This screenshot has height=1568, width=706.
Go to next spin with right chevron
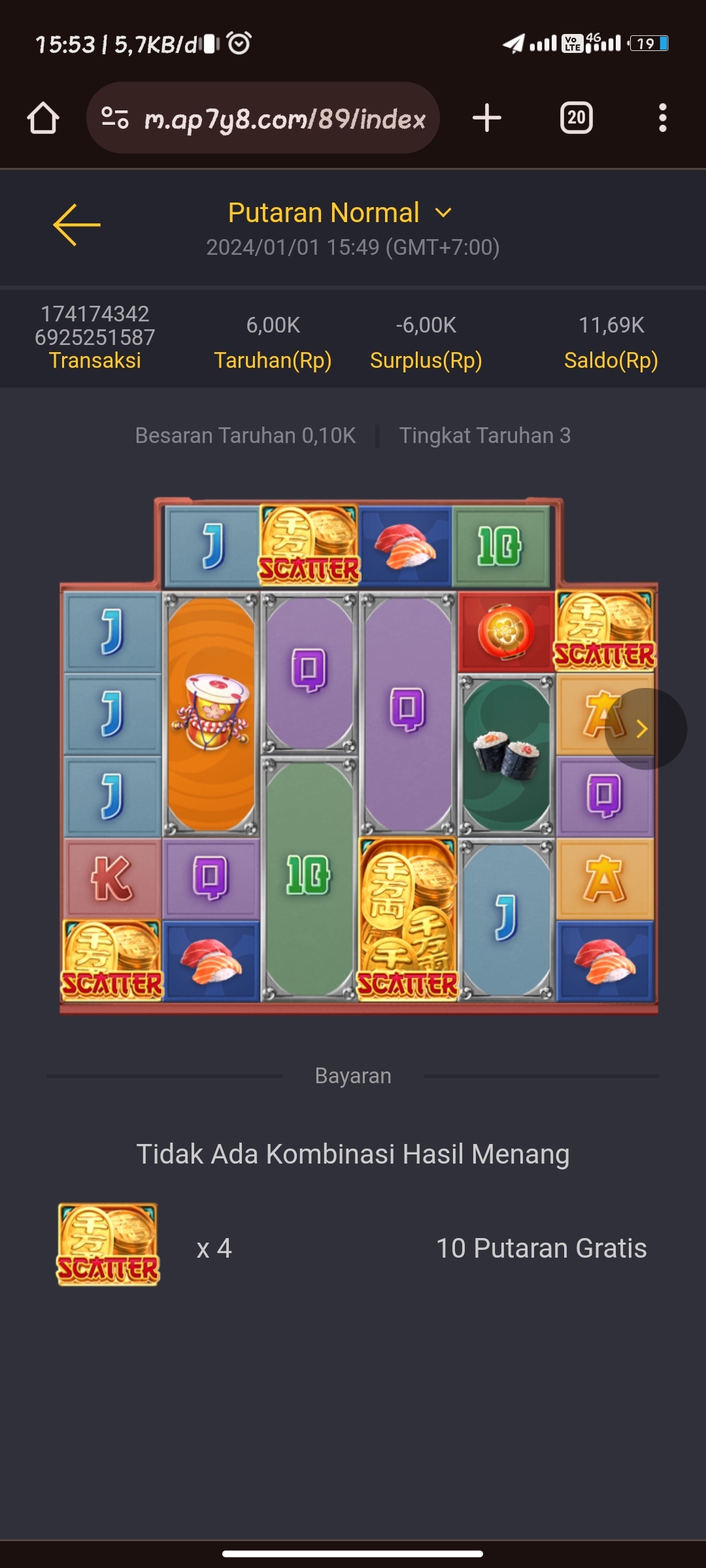click(x=644, y=728)
